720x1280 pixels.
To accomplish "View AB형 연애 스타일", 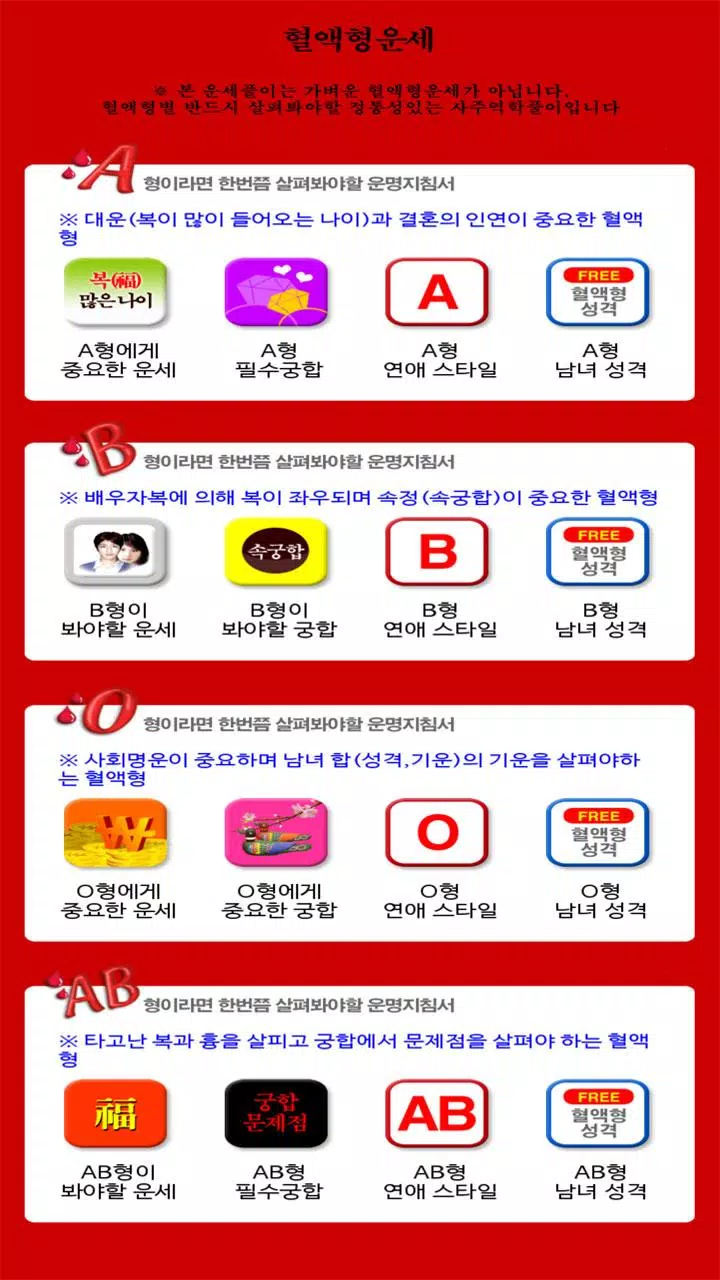I will [437, 1114].
